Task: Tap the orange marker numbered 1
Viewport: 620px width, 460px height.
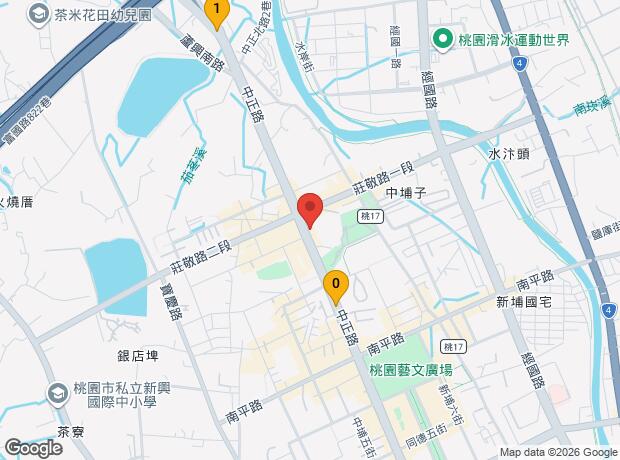Action: tap(217, 13)
